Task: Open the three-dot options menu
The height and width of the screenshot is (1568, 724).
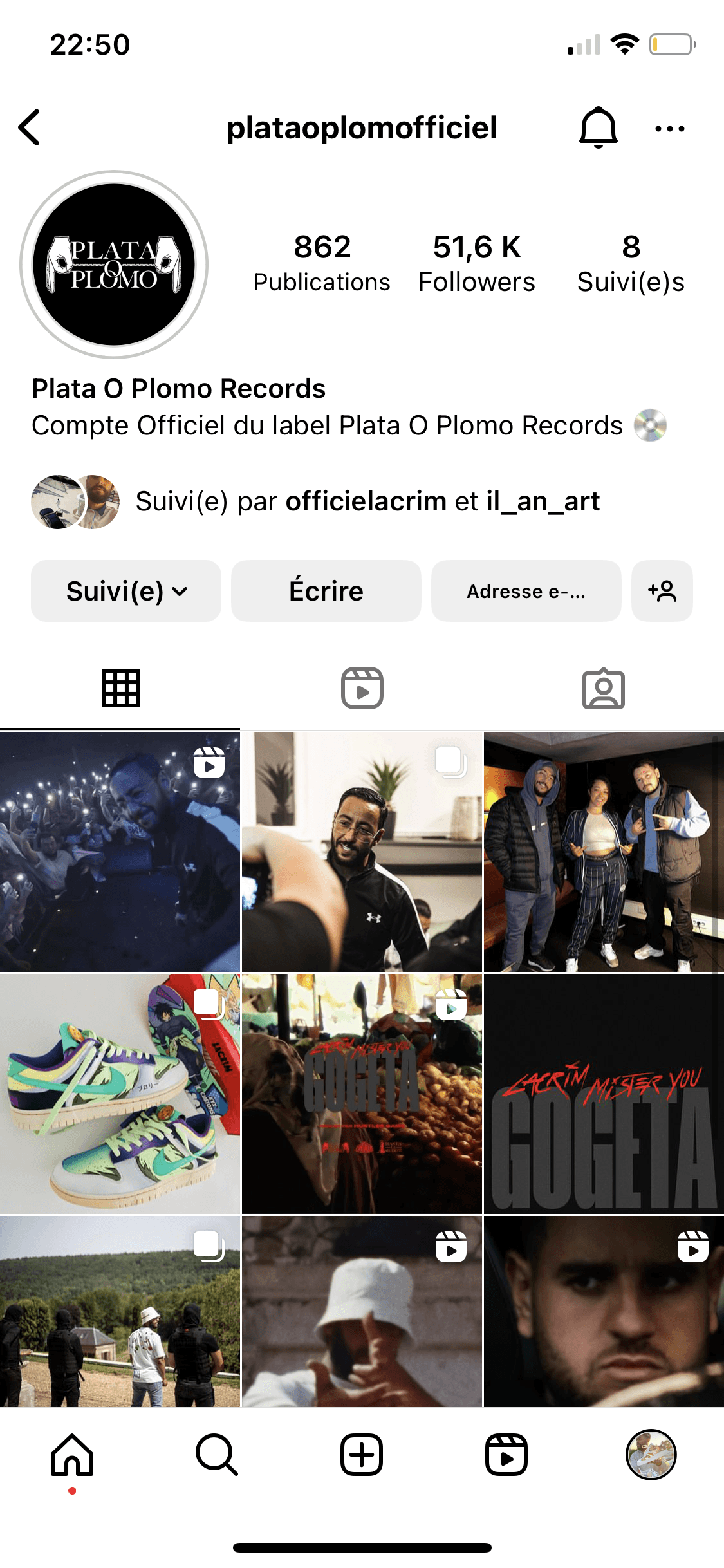Action: [669, 129]
